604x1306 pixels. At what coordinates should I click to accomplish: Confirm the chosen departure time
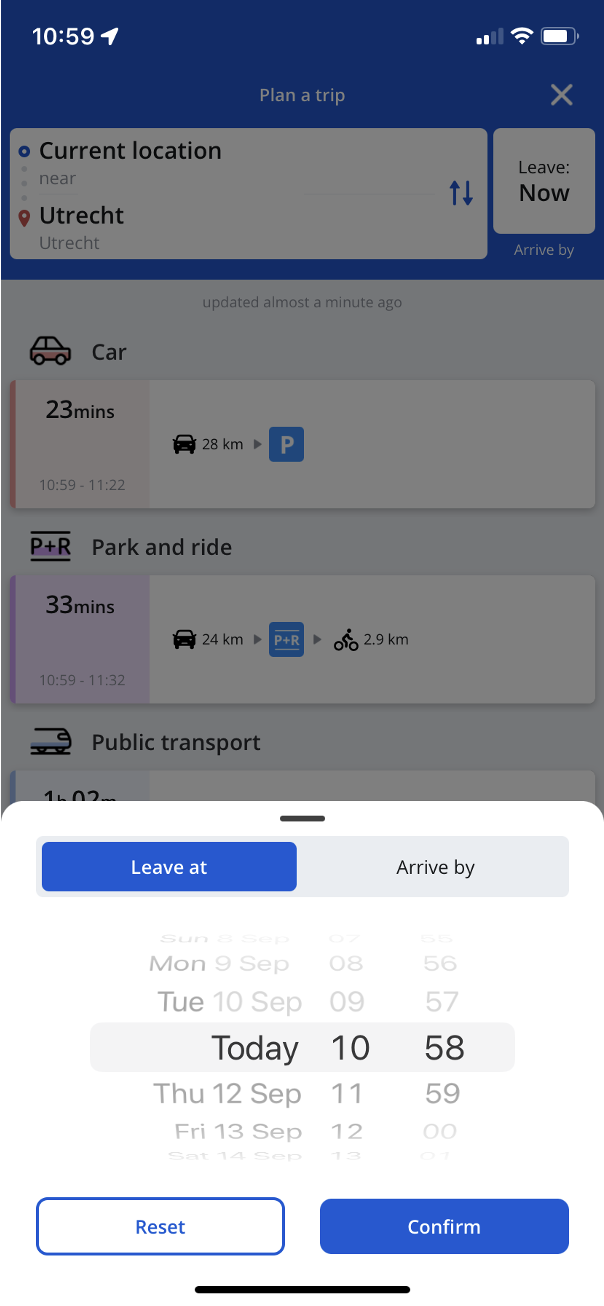click(x=444, y=1226)
